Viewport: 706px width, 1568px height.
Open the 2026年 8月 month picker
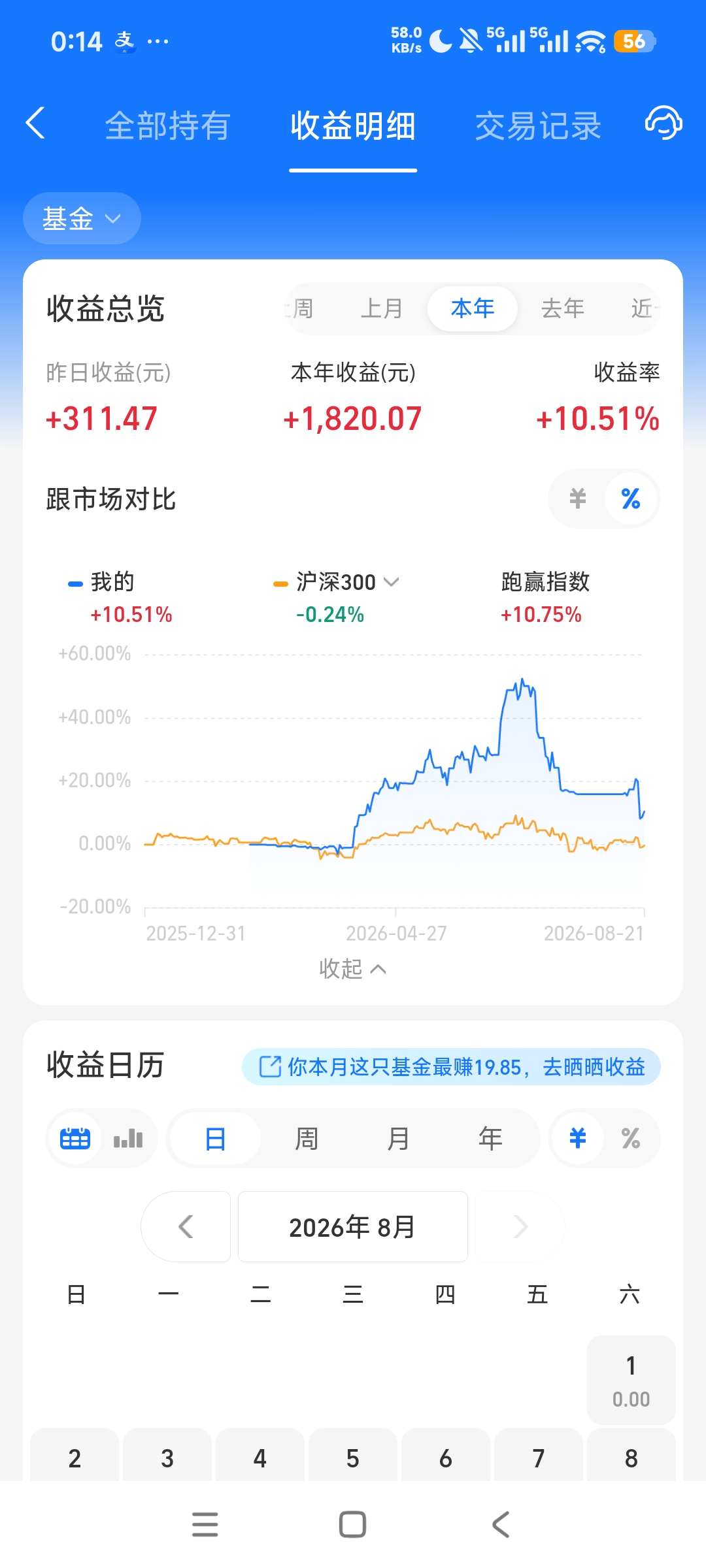coord(353,1226)
